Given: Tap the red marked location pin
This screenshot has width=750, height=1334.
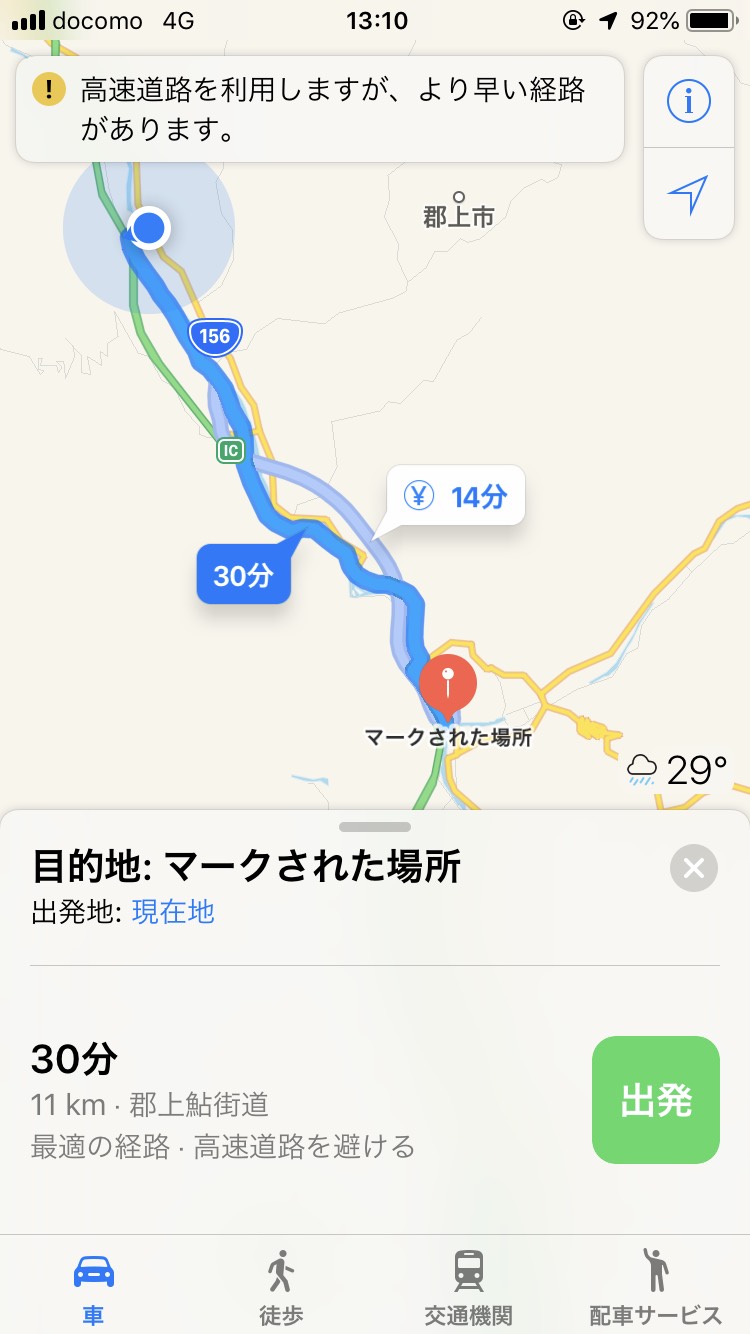Looking at the screenshot, I should (448, 685).
